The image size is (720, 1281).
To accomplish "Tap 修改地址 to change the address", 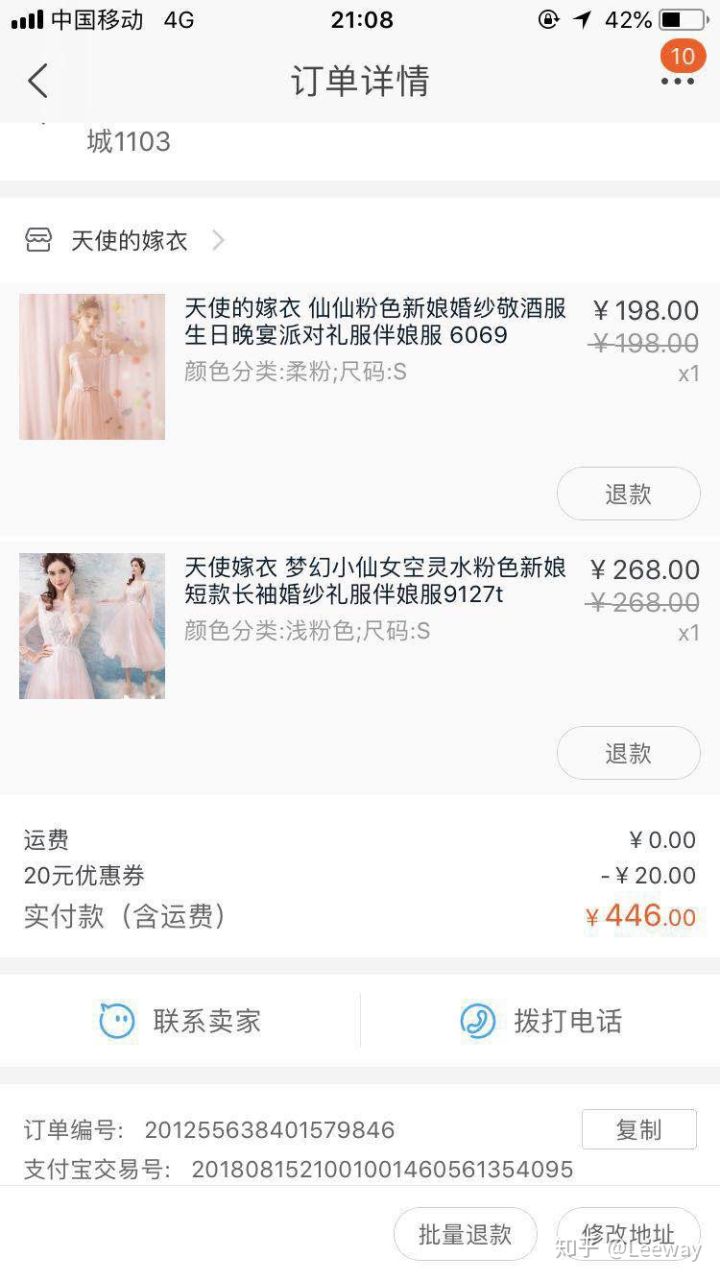I will click(628, 1234).
